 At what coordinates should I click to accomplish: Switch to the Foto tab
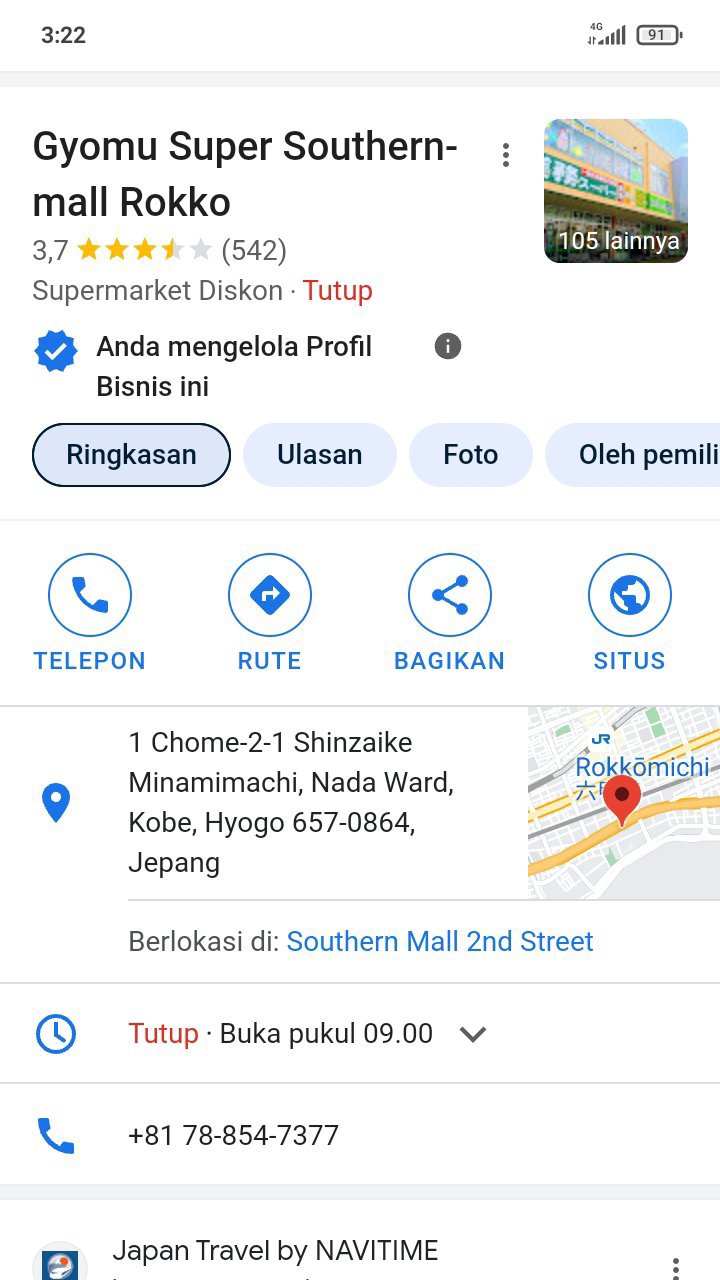coord(470,455)
